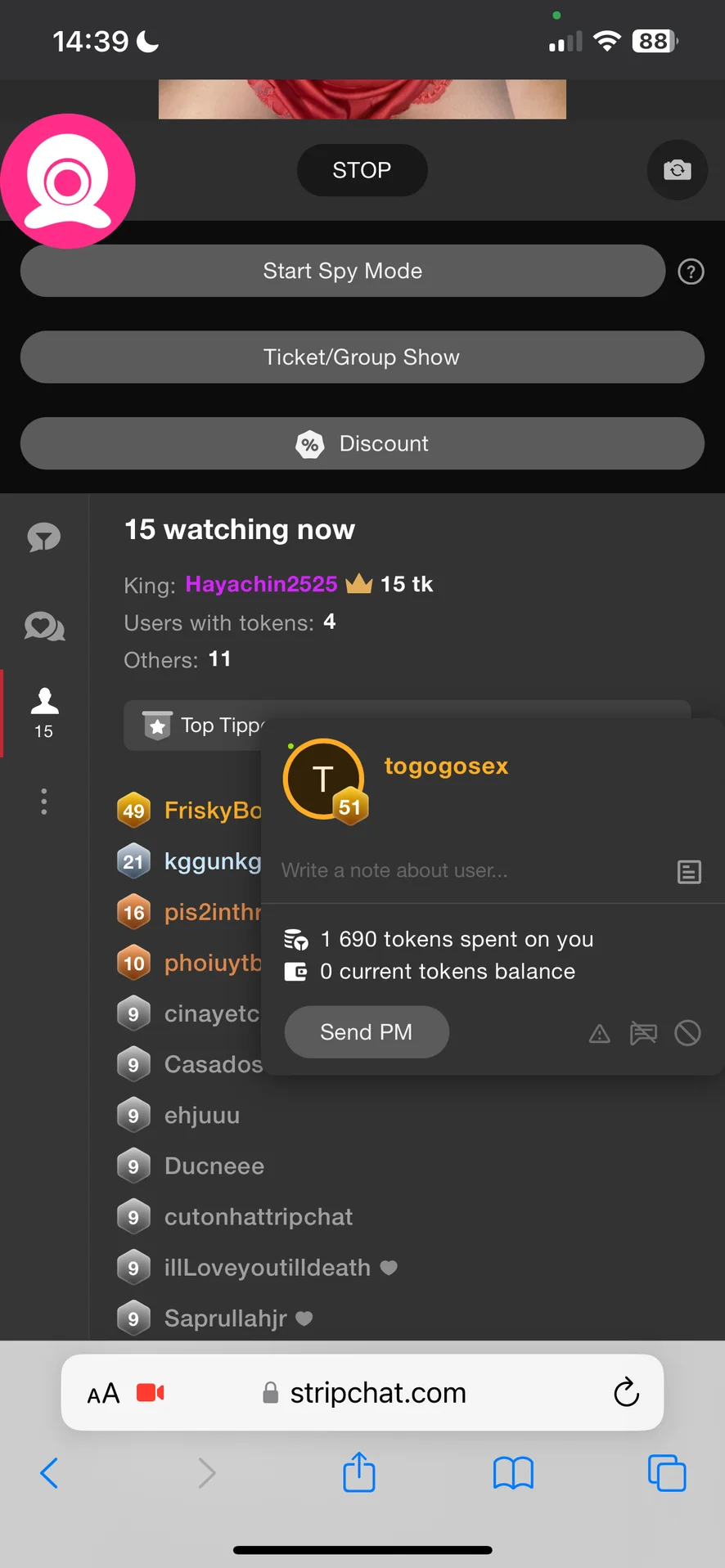The image size is (725, 1568).
Task: Start a Ticket/Group Show
Action: click(x=362, y=357)
